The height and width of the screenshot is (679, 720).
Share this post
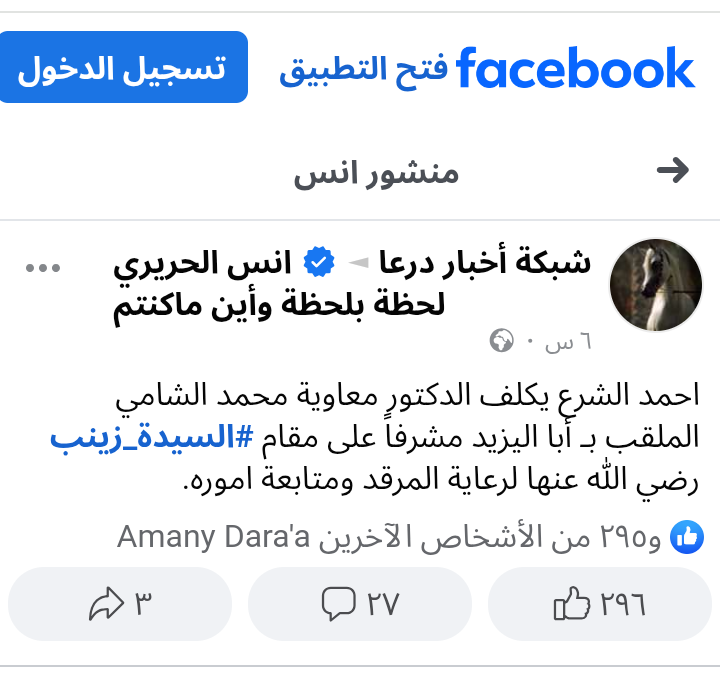[x=120, y=604]
